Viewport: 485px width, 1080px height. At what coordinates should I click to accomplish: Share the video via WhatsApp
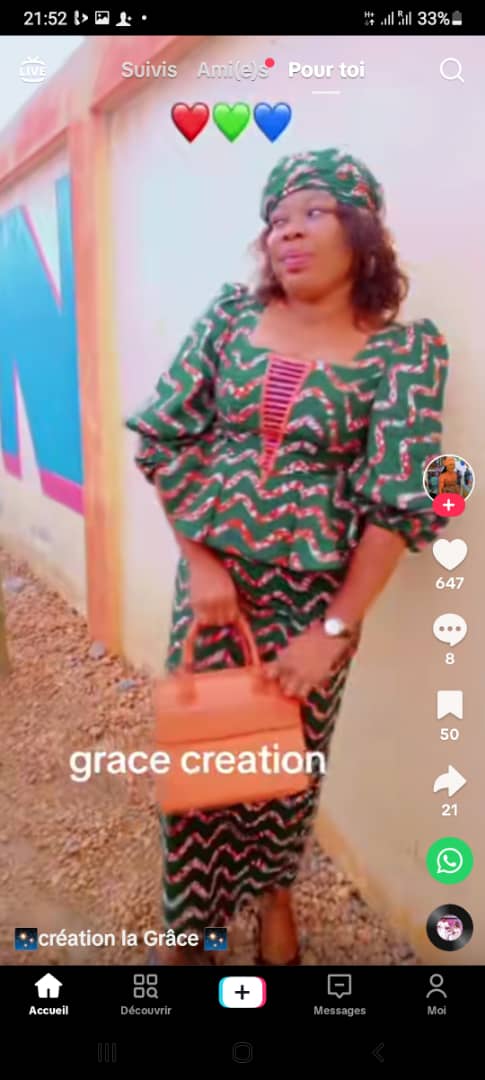pos(449,860)
